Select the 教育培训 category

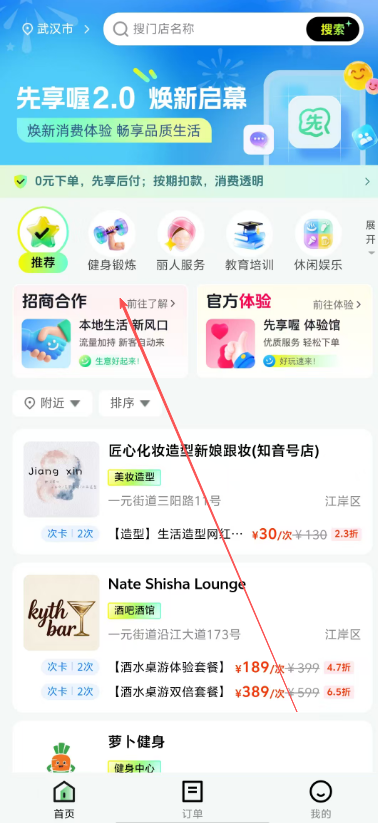(249, 240)
